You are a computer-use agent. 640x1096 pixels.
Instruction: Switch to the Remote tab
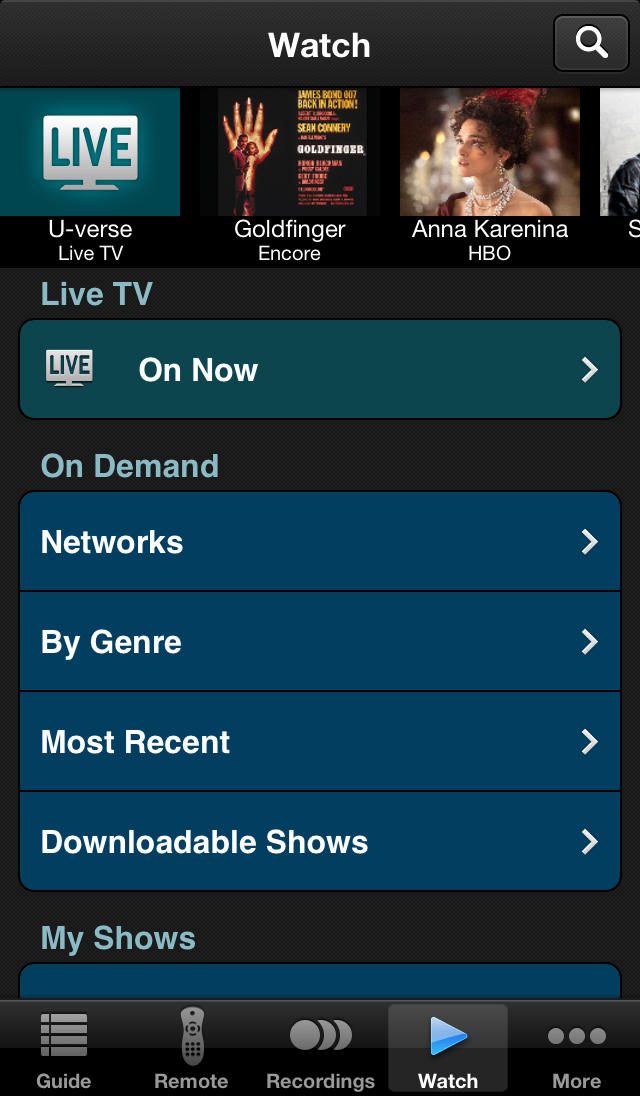point(191,1050)
